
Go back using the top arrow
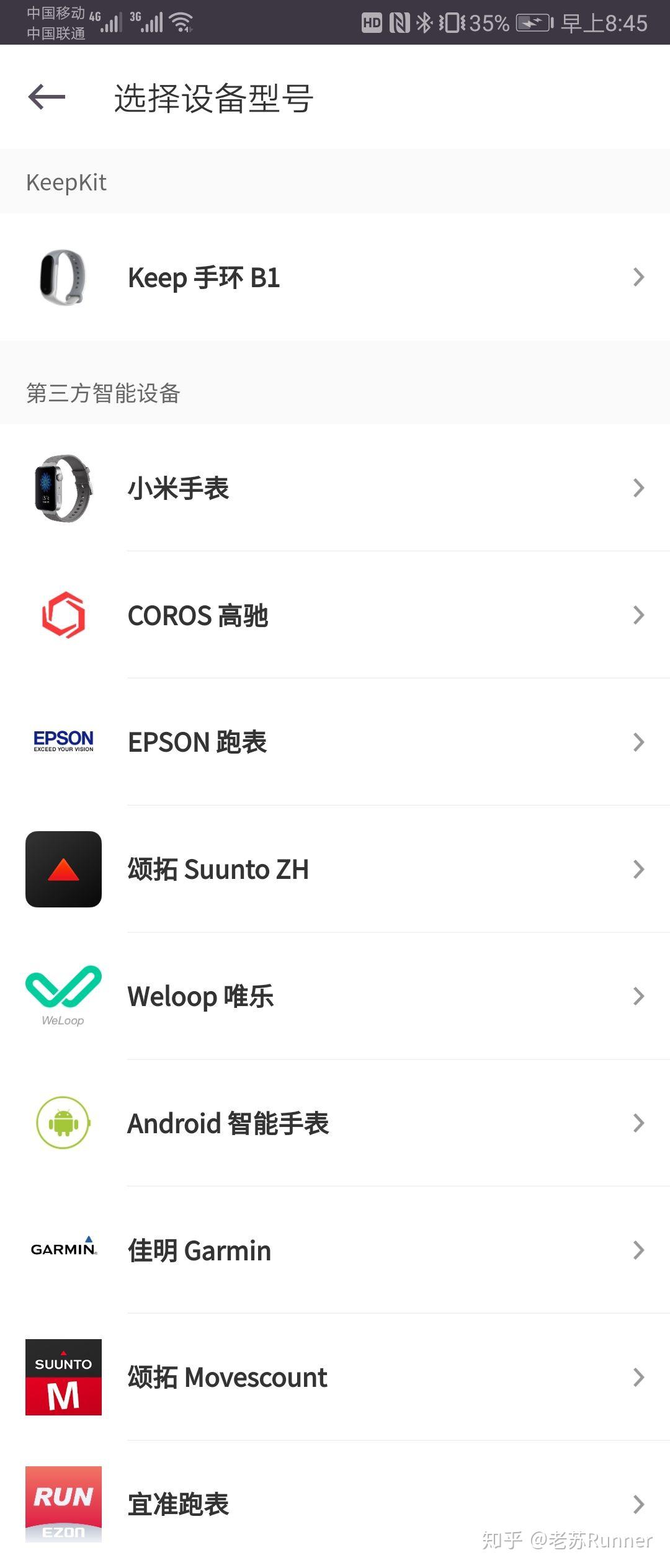point(47,97)
